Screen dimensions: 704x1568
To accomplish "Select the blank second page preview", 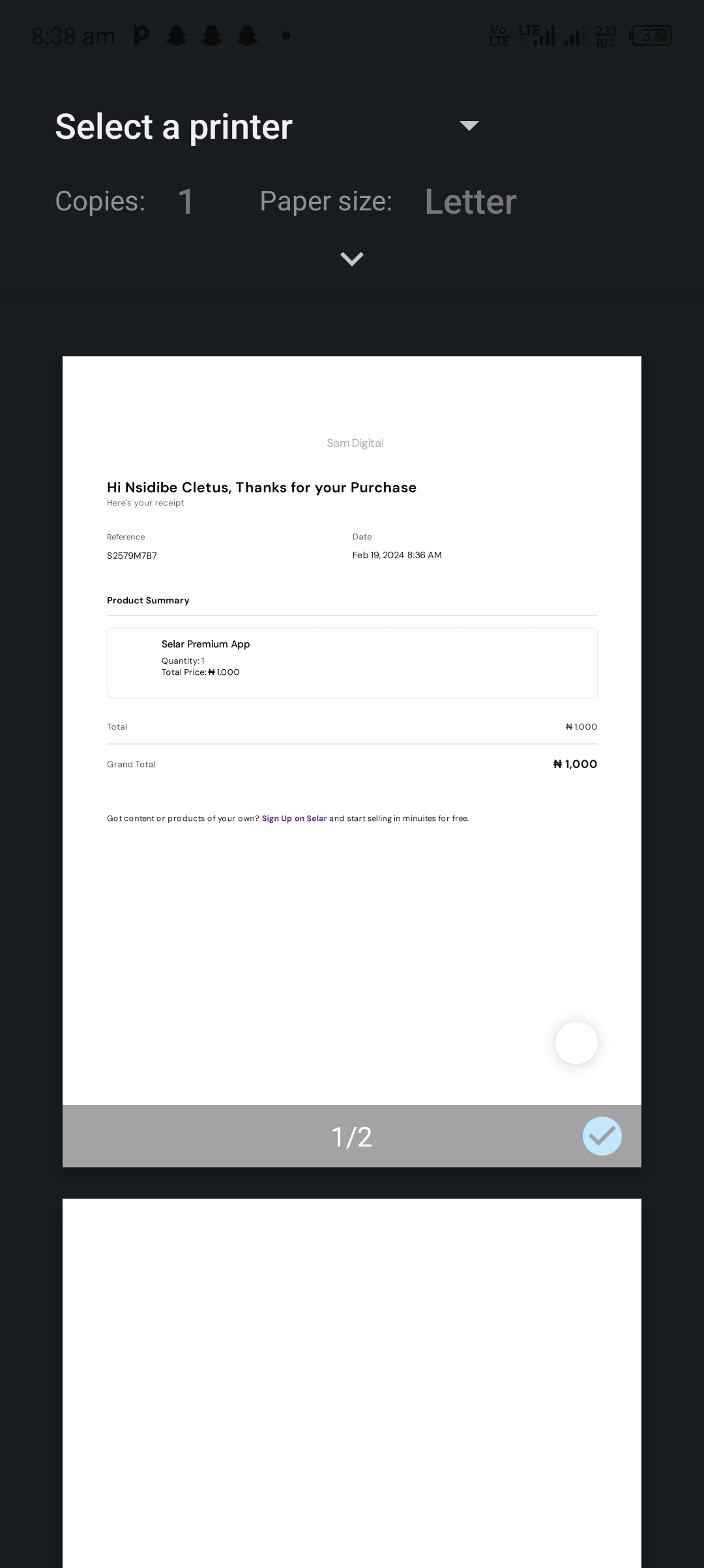I will [352, 1381].
